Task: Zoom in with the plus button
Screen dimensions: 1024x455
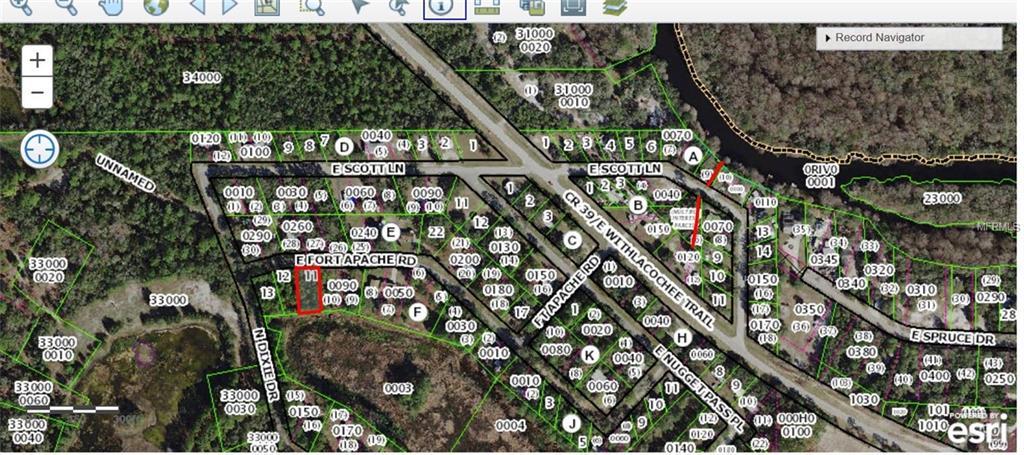Action: point(37,60)
